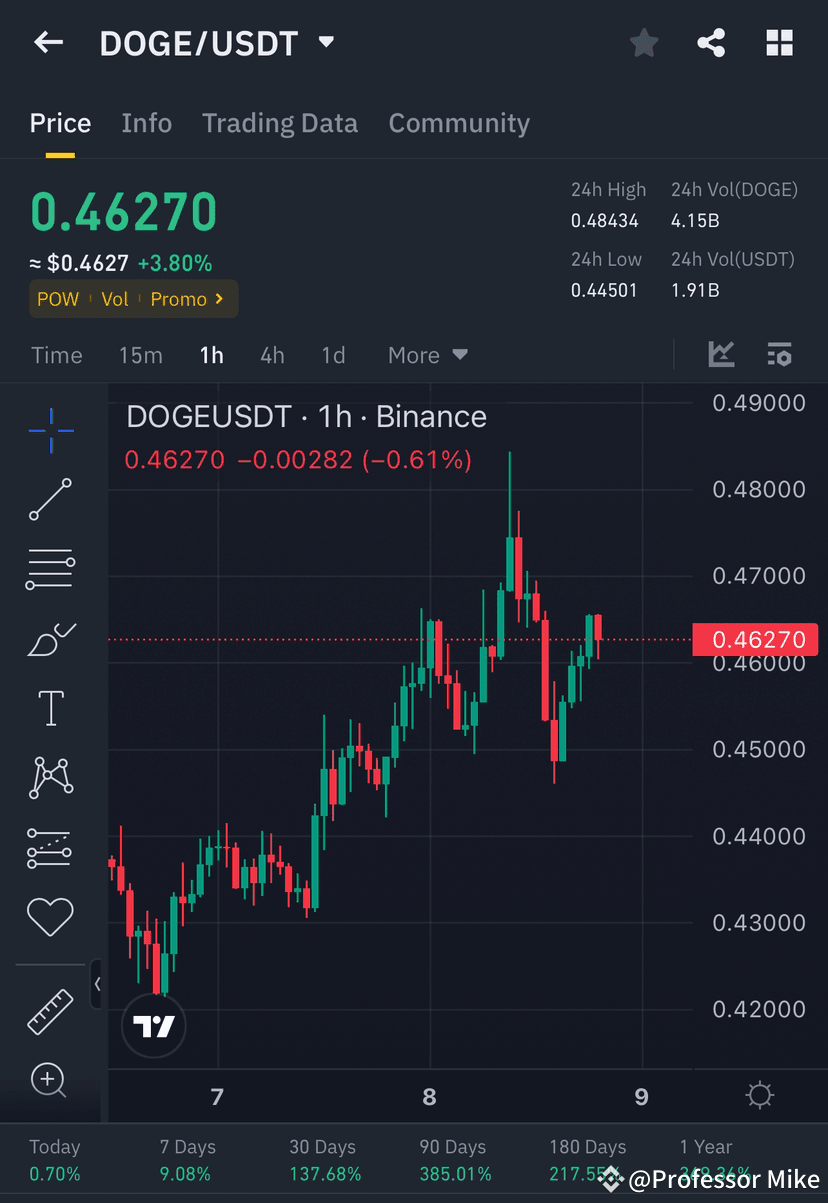
Task: Open the chart settings gear
Action: point(759,1096)
